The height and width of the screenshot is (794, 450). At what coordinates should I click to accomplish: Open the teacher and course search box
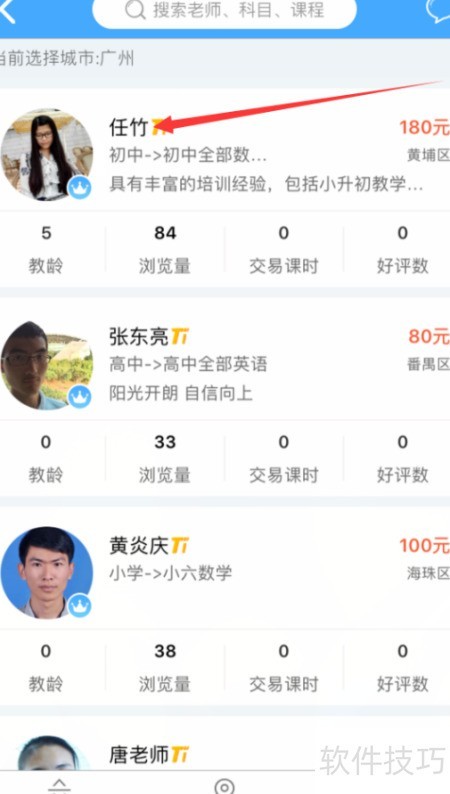point(224,12)
